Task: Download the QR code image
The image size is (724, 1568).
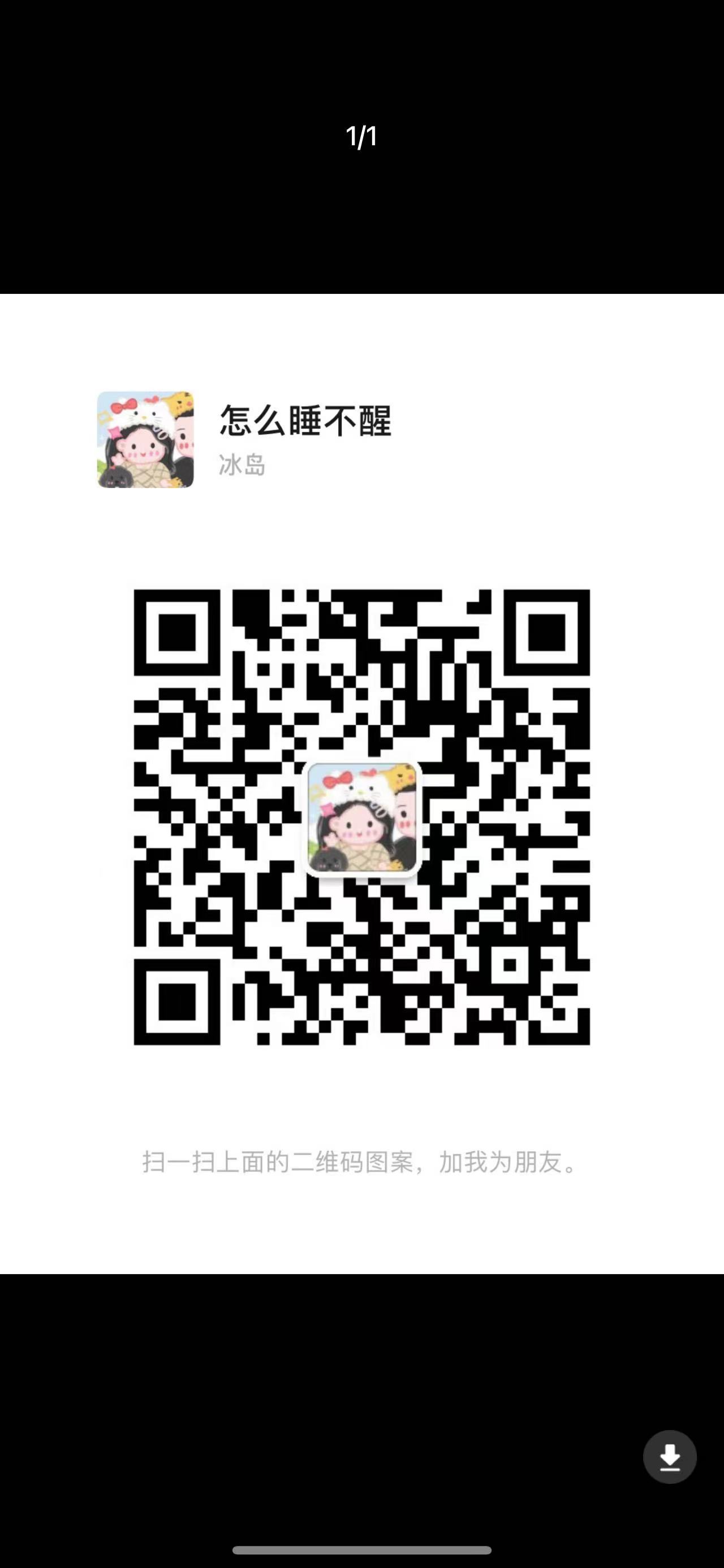Action: click(669, 1457)
